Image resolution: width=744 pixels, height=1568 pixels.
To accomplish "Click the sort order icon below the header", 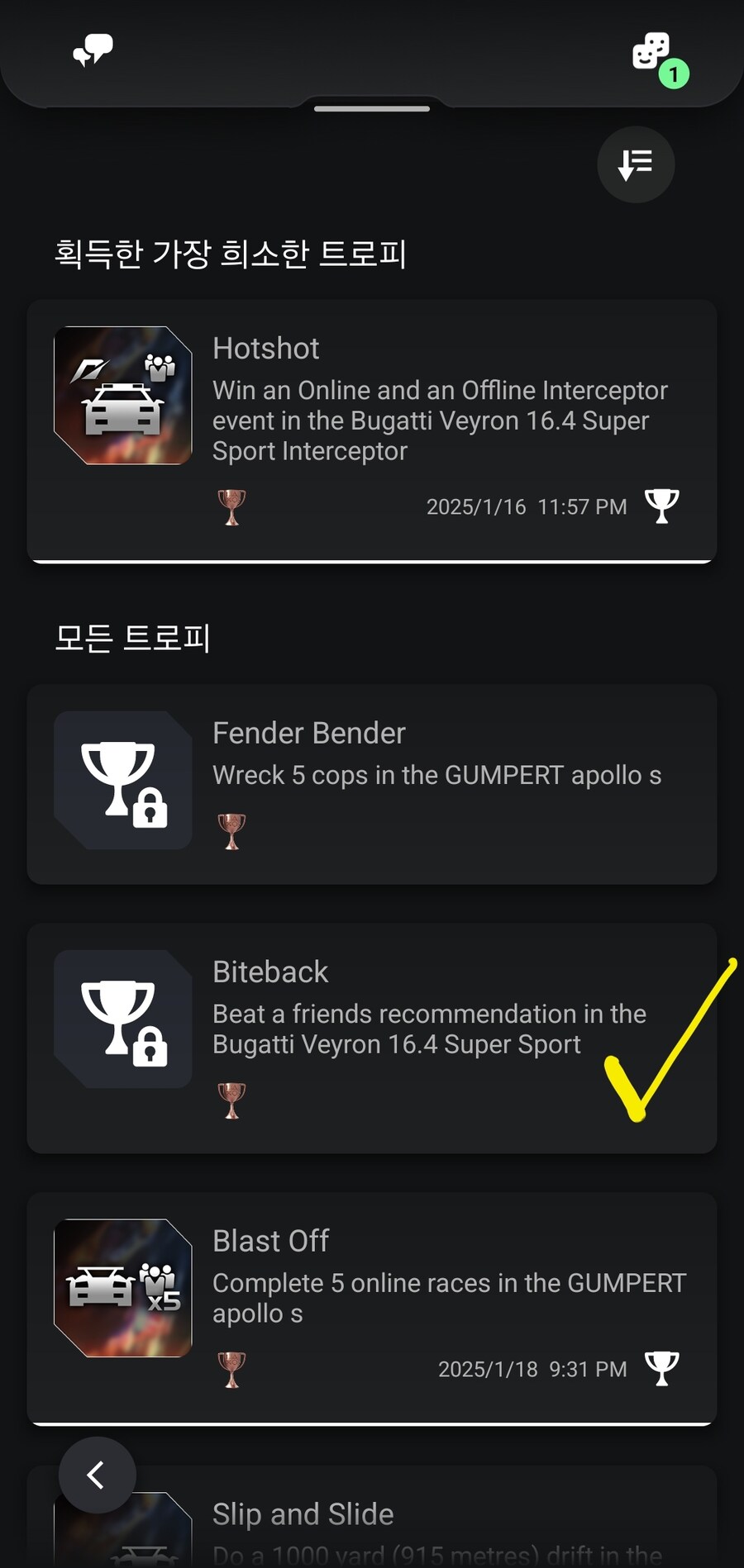I will pyautogui.click(x=635, y=164).
